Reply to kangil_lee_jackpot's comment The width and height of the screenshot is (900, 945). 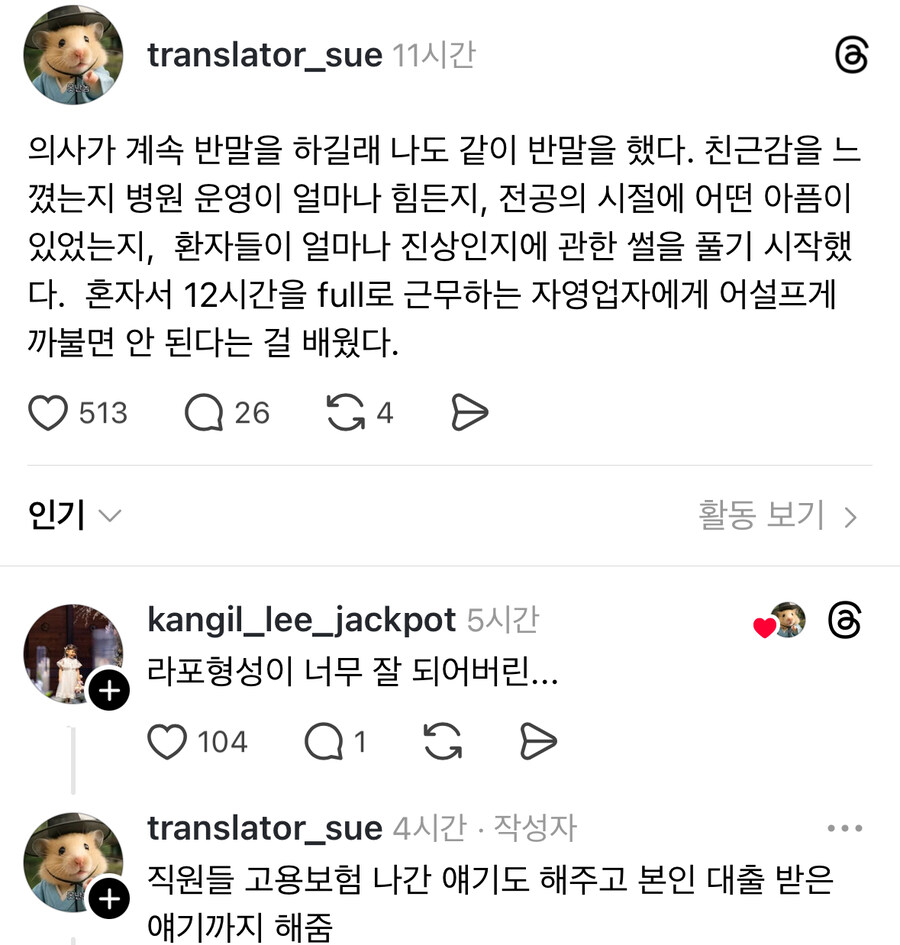tap(323, 741)
